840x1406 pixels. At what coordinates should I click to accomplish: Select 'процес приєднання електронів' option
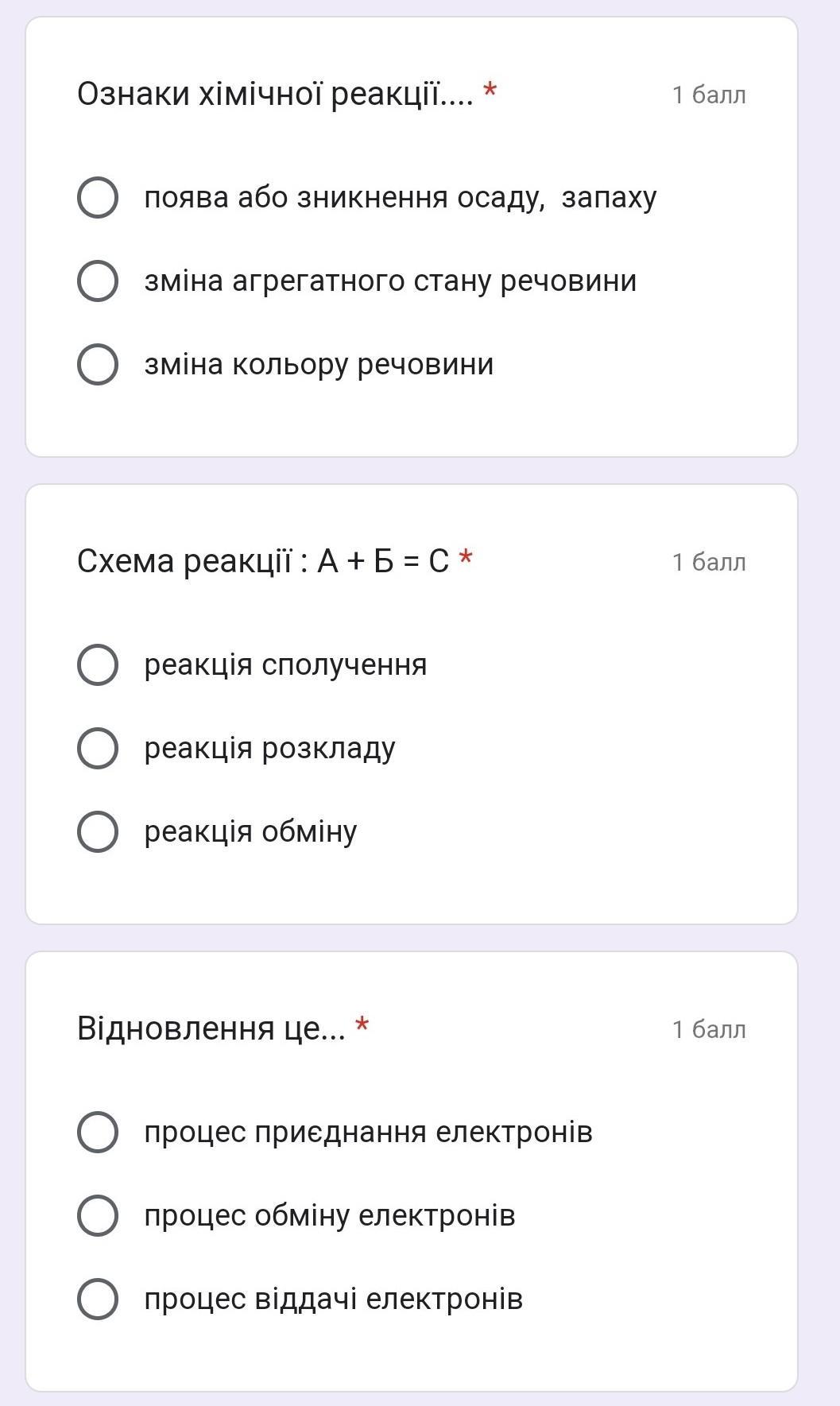tap(98, 1132)
